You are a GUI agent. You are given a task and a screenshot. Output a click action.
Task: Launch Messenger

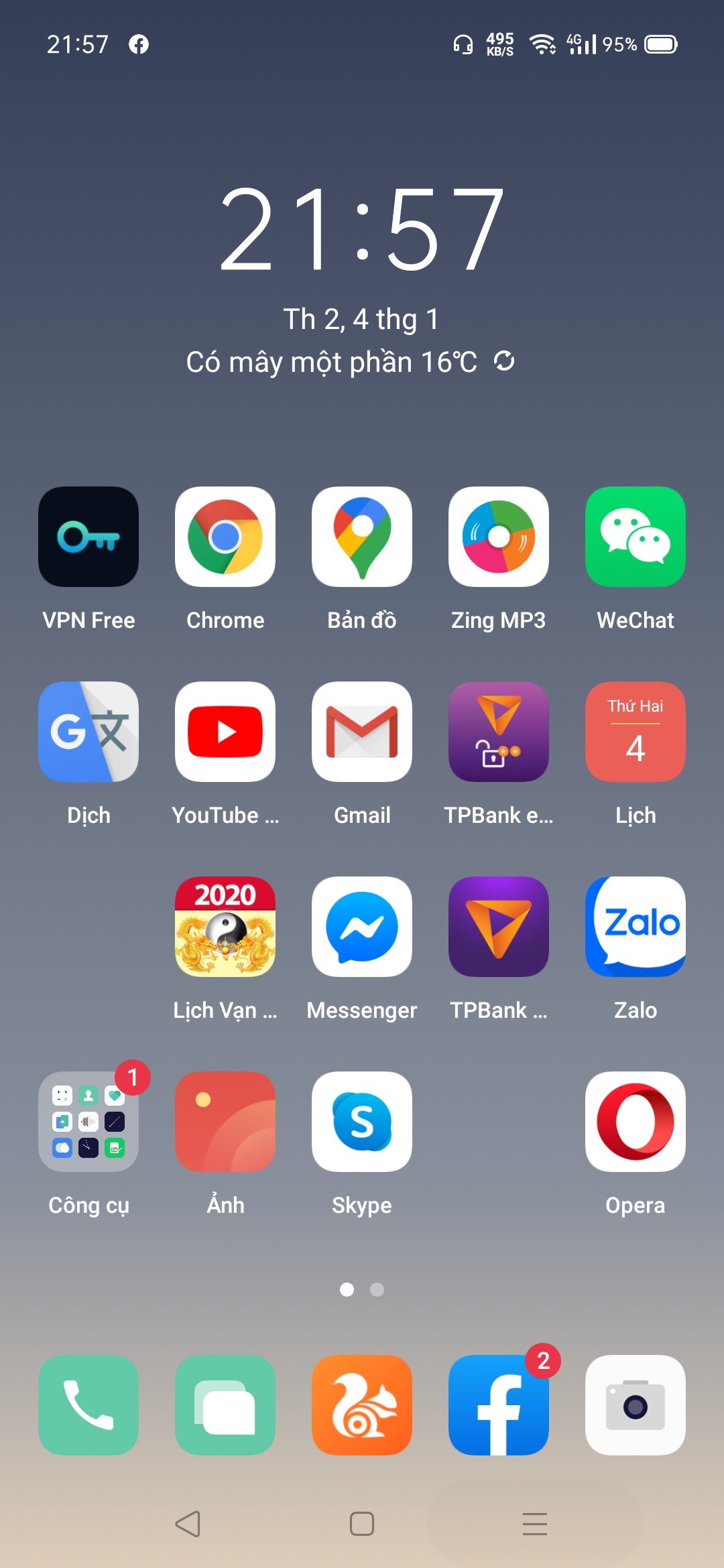point(362,927)
